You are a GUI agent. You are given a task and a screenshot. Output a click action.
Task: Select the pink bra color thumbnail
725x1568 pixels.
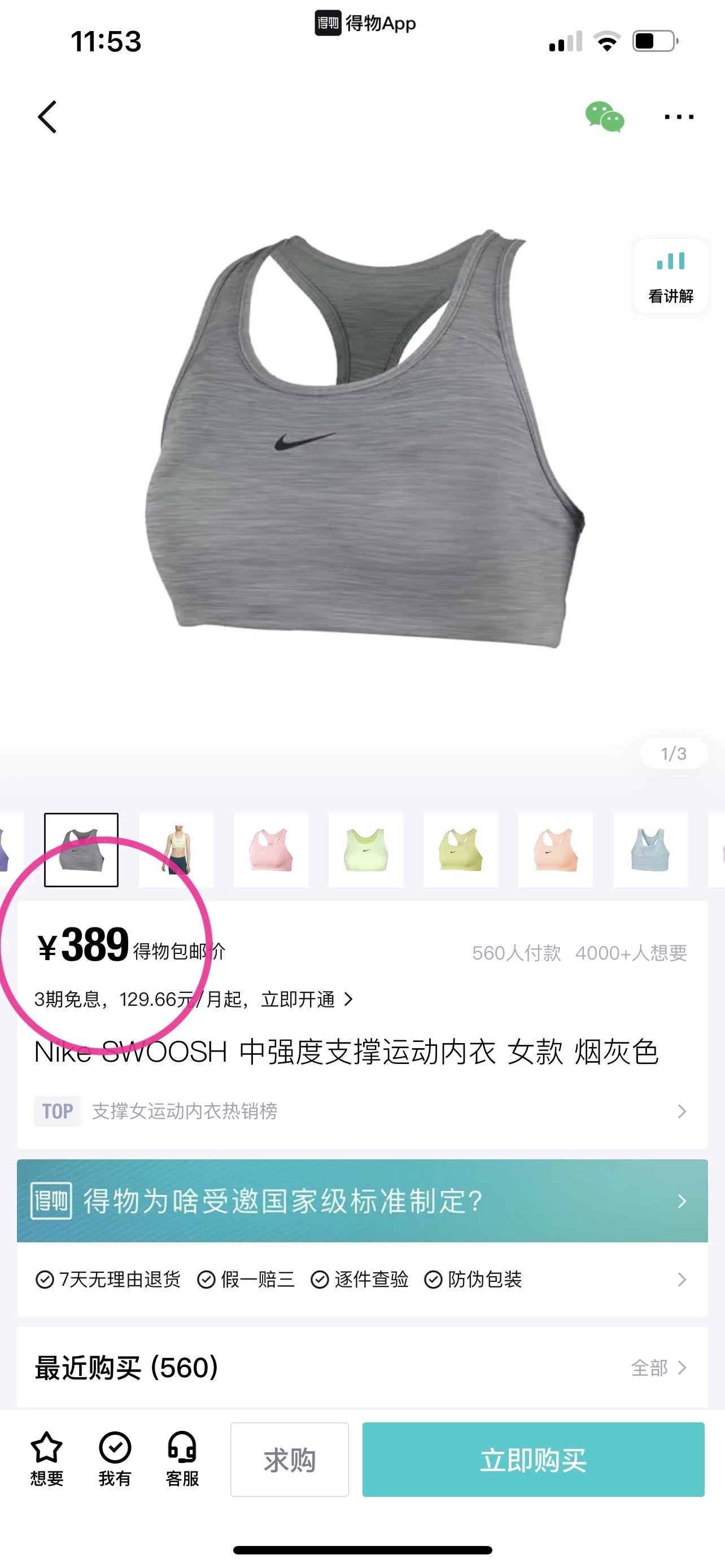coord(271,849)
